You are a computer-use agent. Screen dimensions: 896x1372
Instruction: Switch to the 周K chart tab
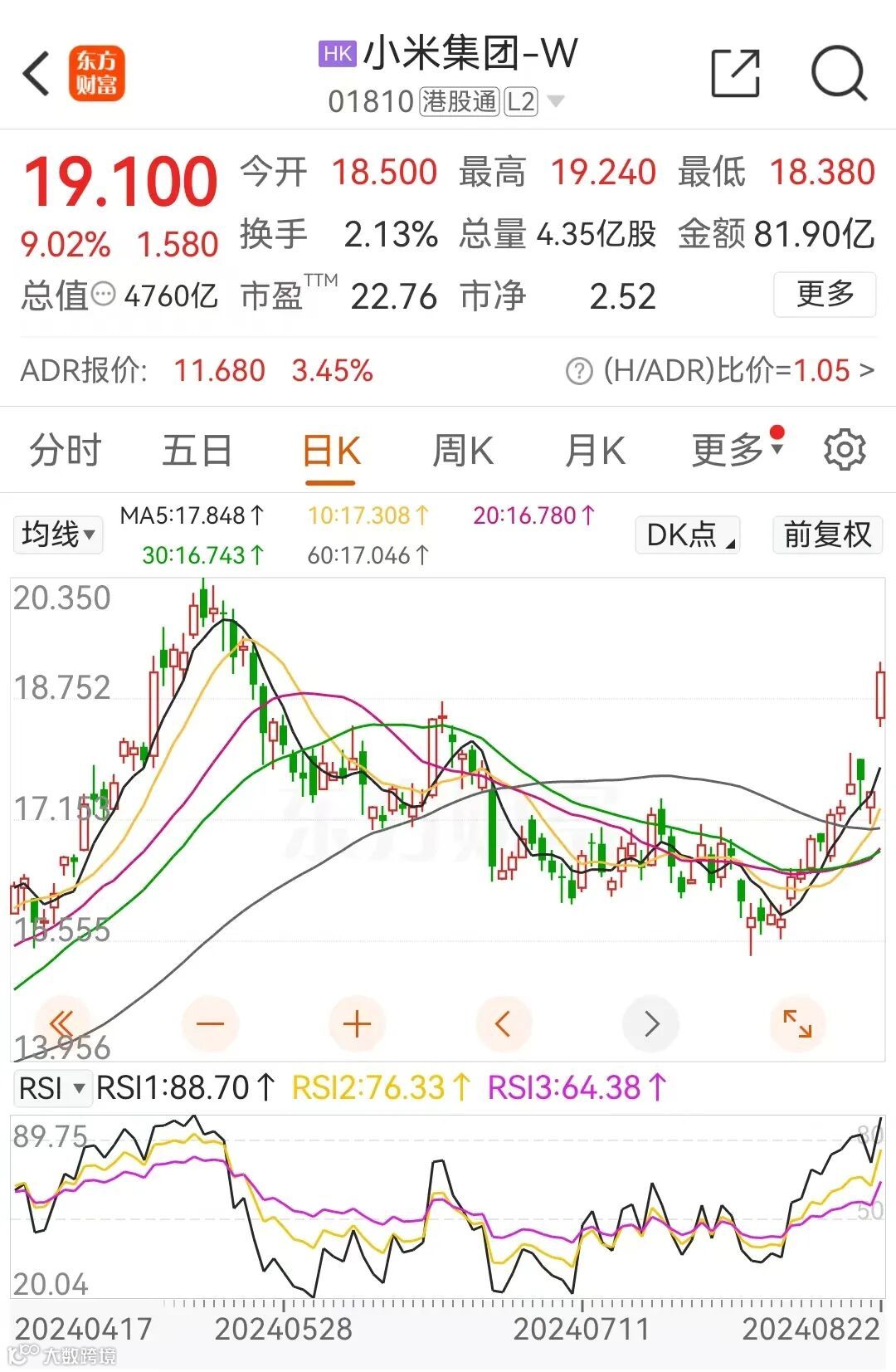462,452
